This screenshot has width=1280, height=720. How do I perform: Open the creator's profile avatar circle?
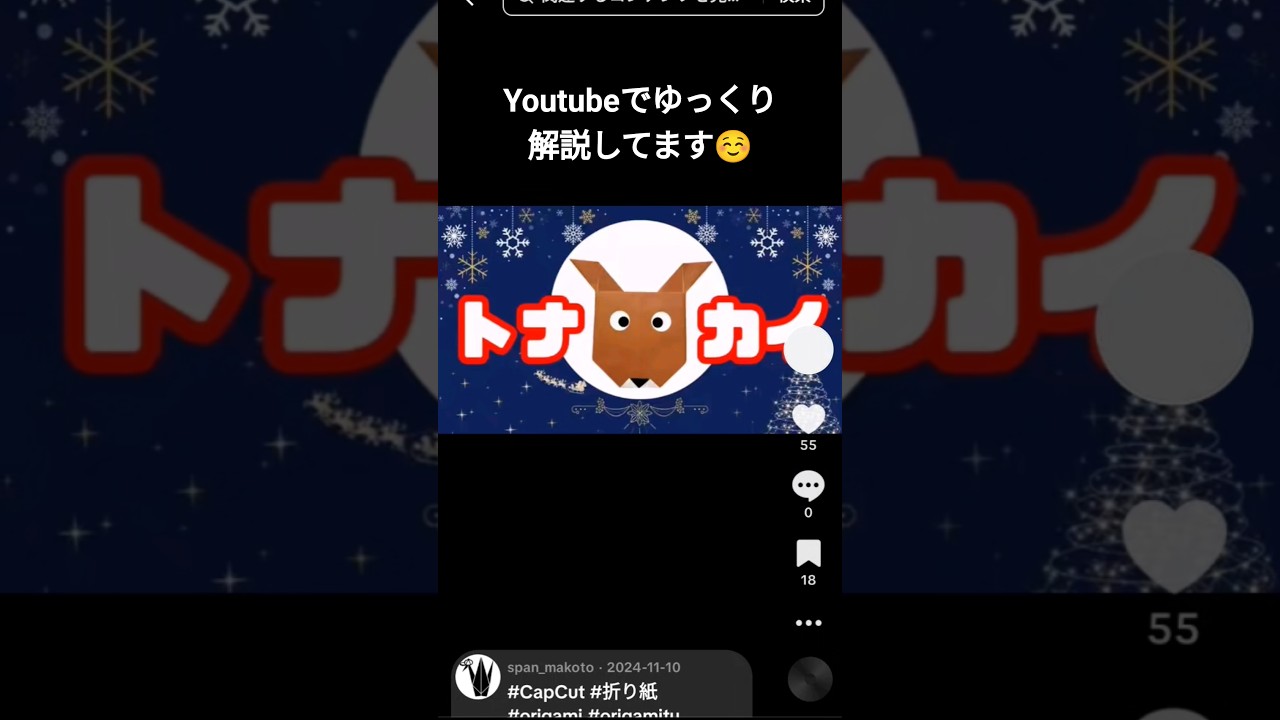(x=808, y=349)
